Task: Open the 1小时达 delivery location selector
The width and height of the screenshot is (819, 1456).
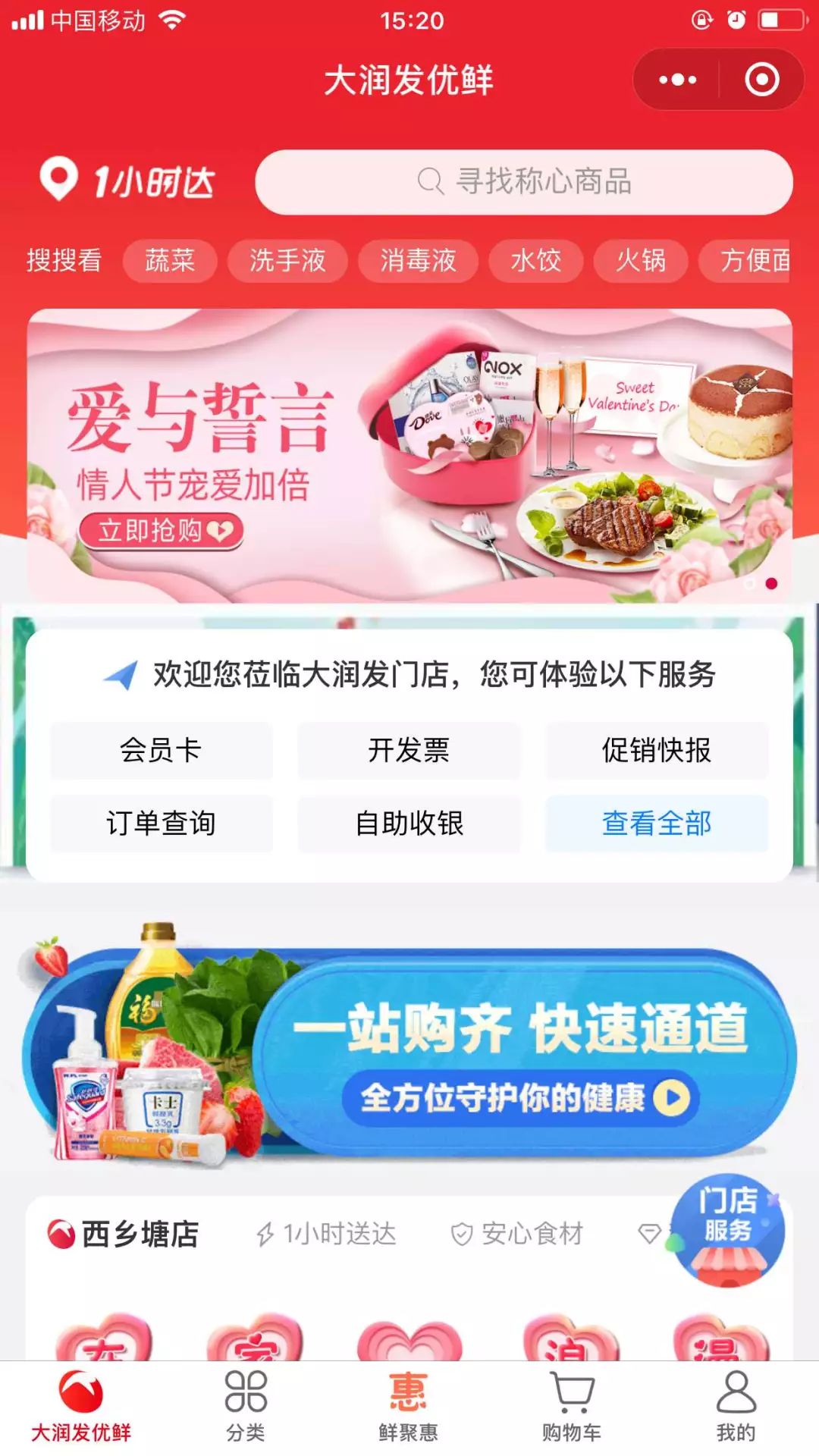Action: point(127,181)
